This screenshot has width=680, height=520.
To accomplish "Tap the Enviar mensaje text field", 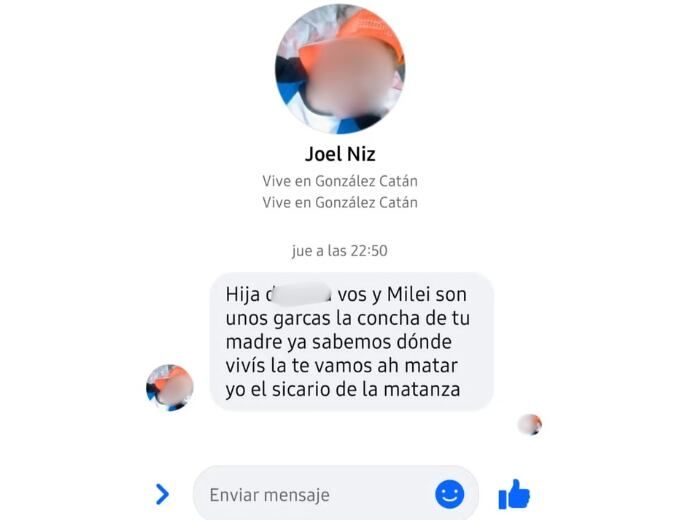I will coord(310,495).
